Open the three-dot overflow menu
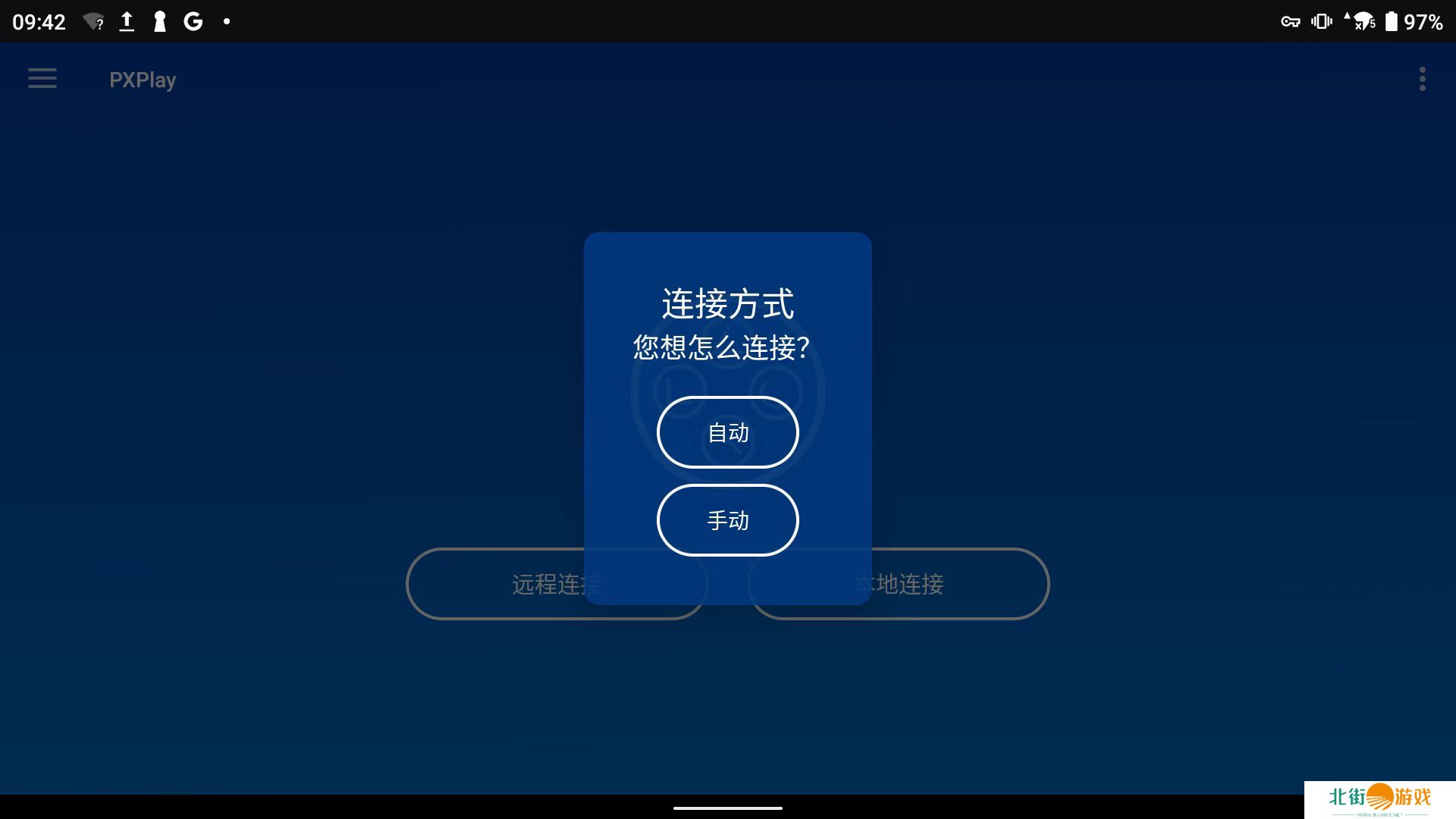 [x=1422, y=79]
